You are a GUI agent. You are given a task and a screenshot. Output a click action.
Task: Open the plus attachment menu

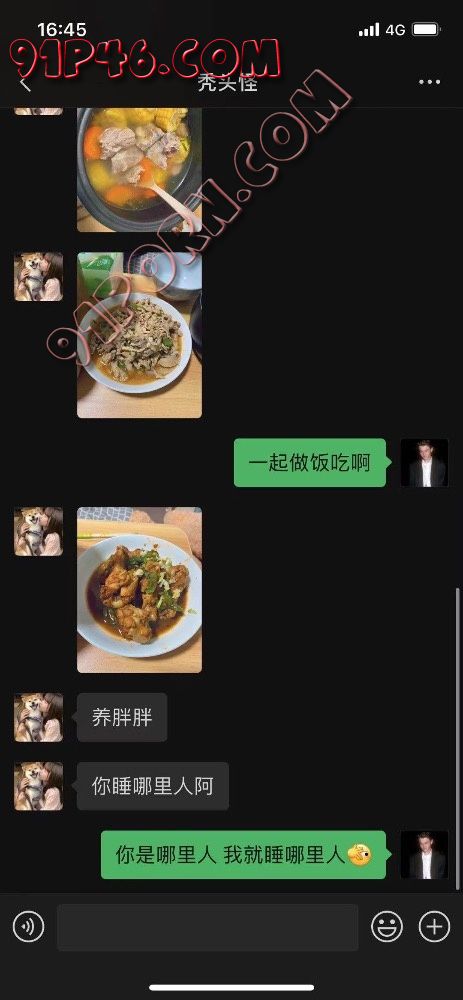click(x=434, y=926)
